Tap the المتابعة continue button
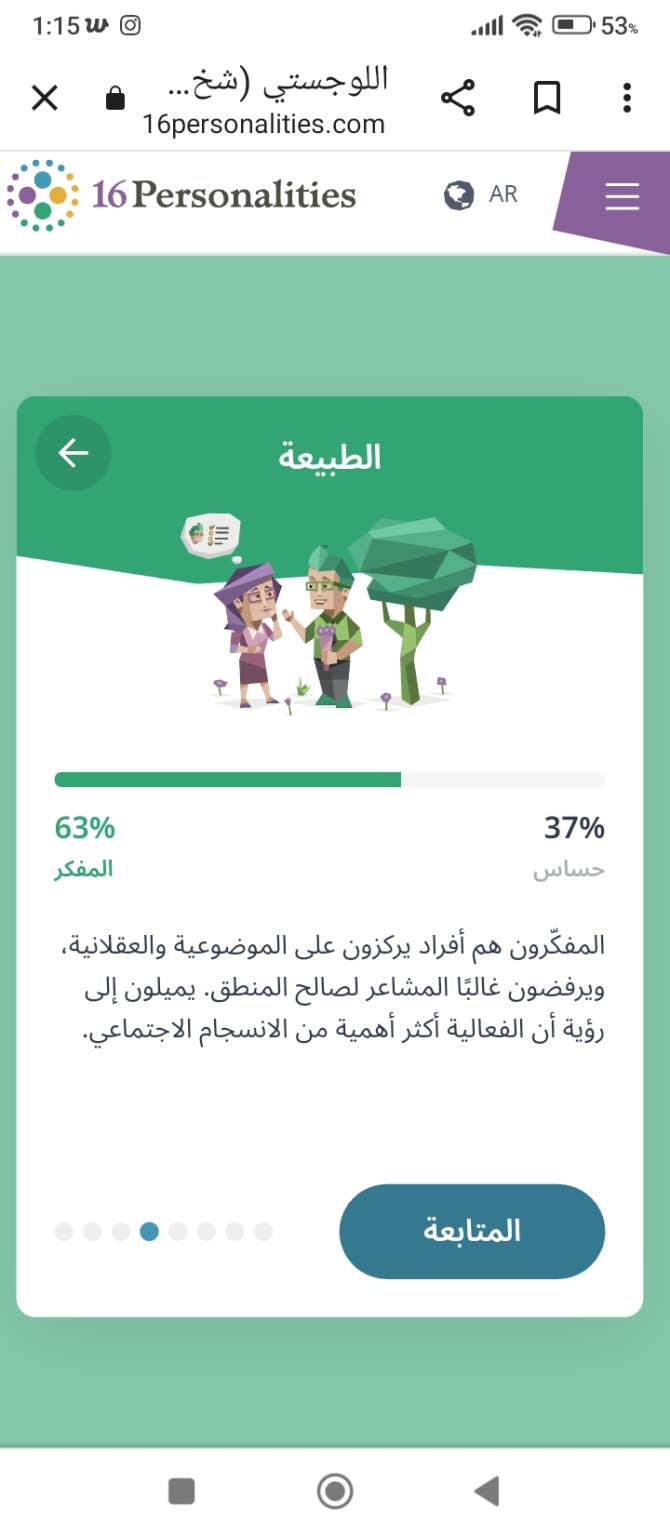The width and height of the screenshot is (670, 1535). coord(472,1231)
